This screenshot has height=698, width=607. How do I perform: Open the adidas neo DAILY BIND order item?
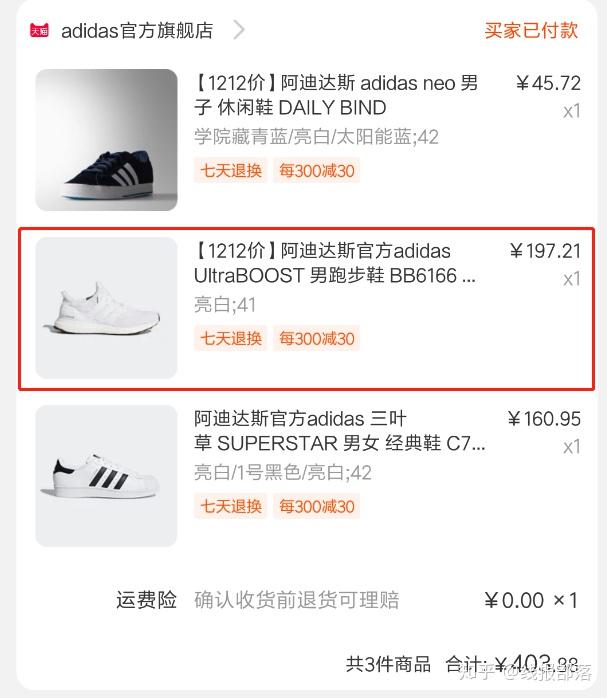pos(336,95)
